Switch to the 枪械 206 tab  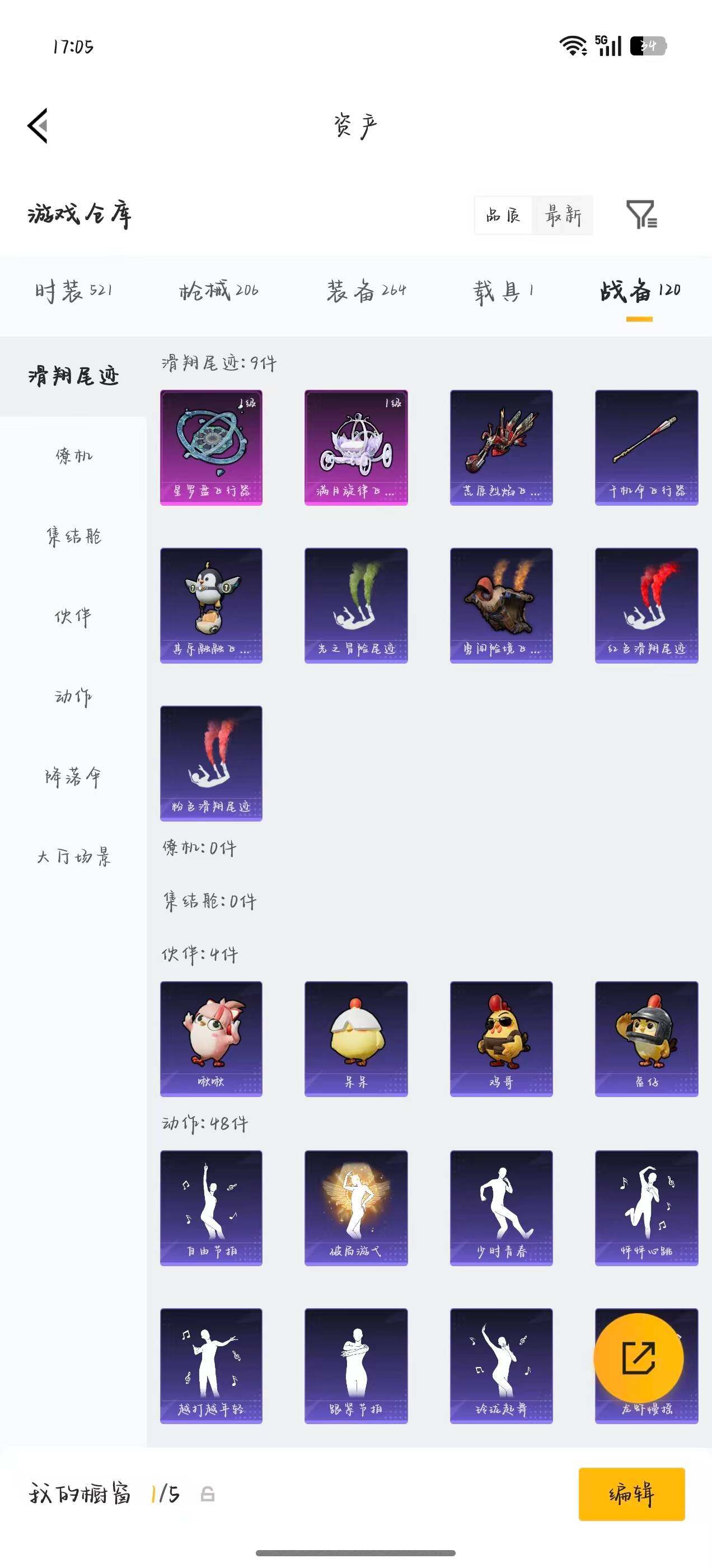pyautogui.click(x=218, y=290)
